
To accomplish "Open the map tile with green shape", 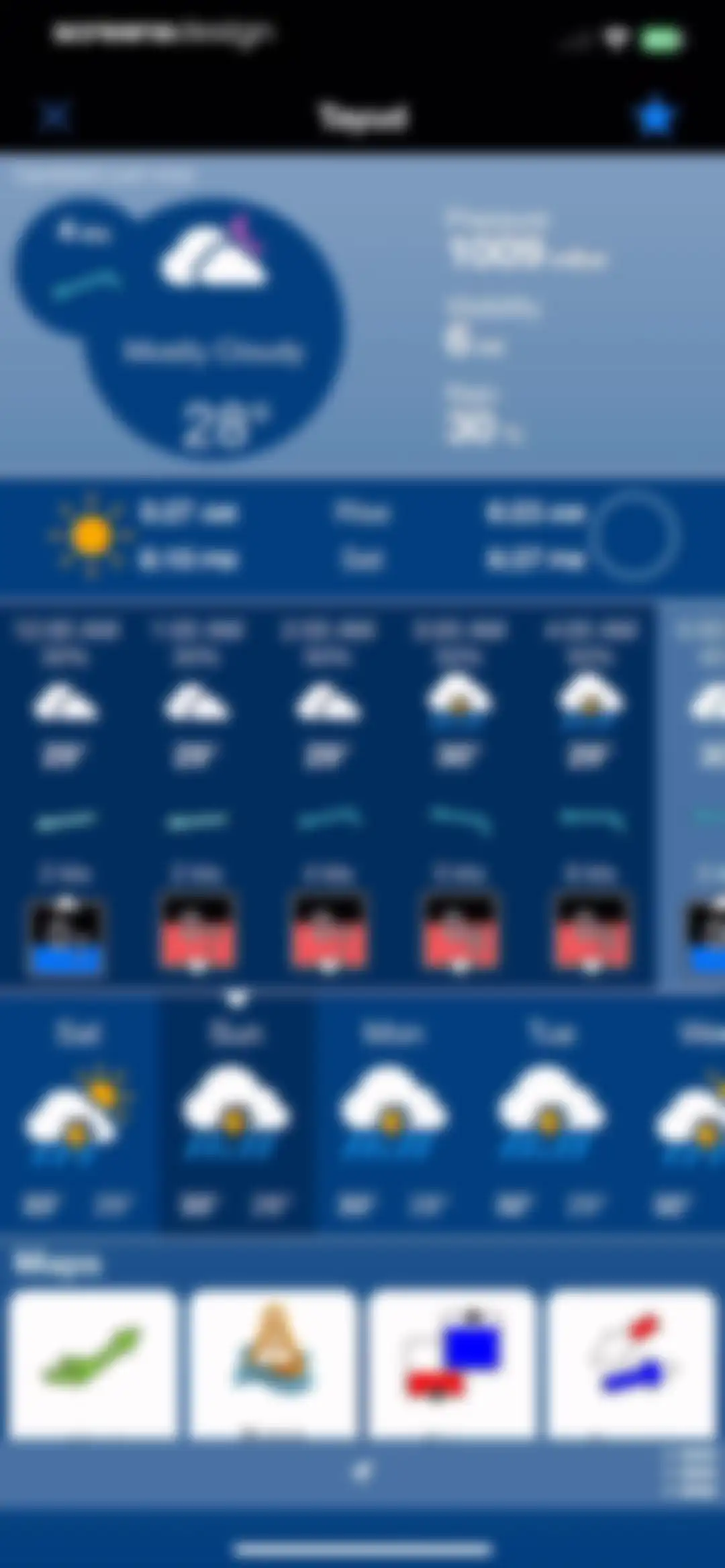I will (94, 1364).
